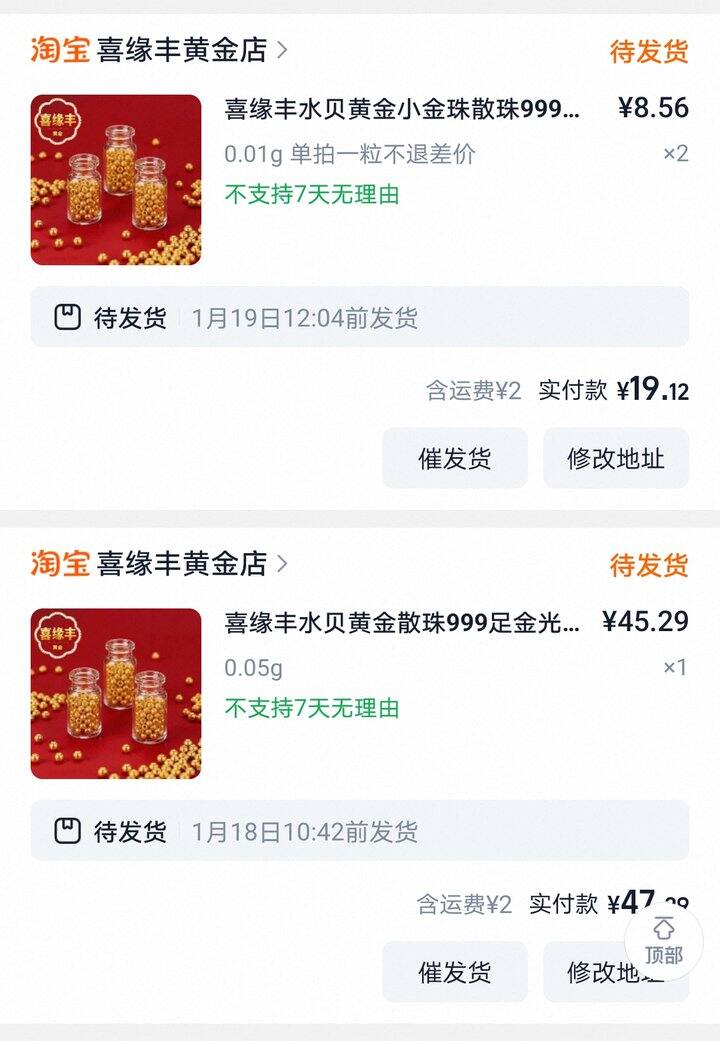The width and height of the screenshot is (720, 1041).
Task: Tap 催发货 on the ¥19.12 order
Action: (454, 458)
